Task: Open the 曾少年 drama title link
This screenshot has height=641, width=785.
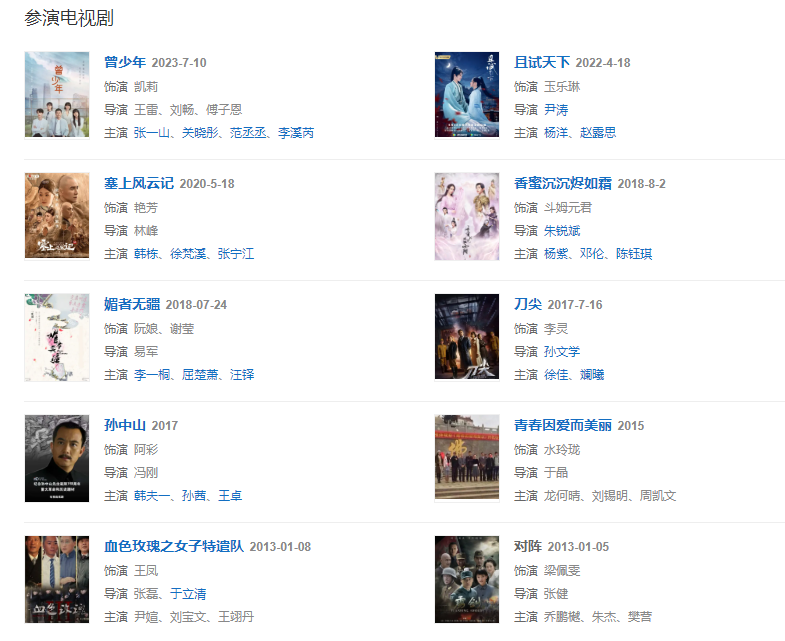Action: coord(125,63)
